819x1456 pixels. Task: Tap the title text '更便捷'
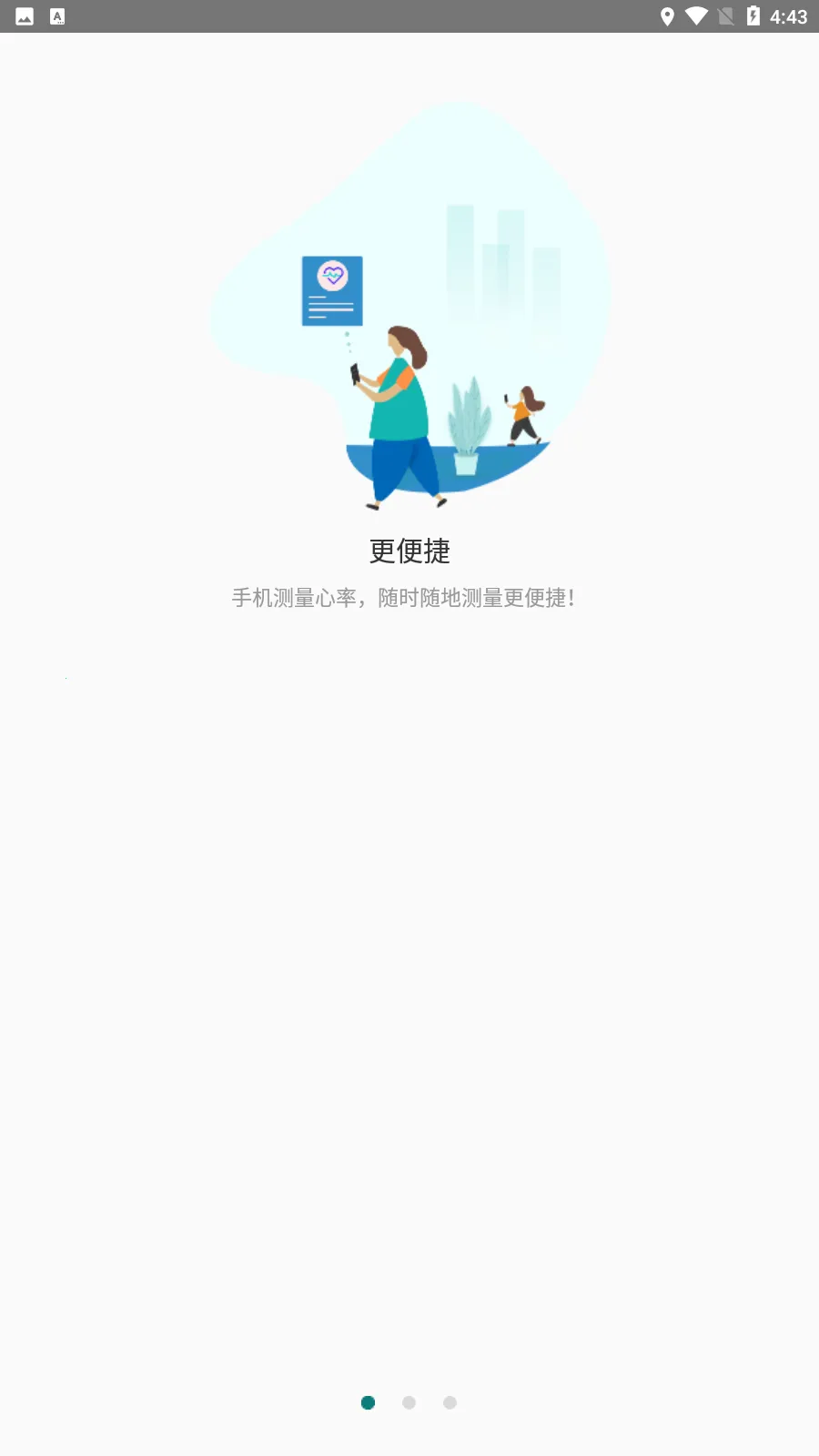(x=409, y=551)
